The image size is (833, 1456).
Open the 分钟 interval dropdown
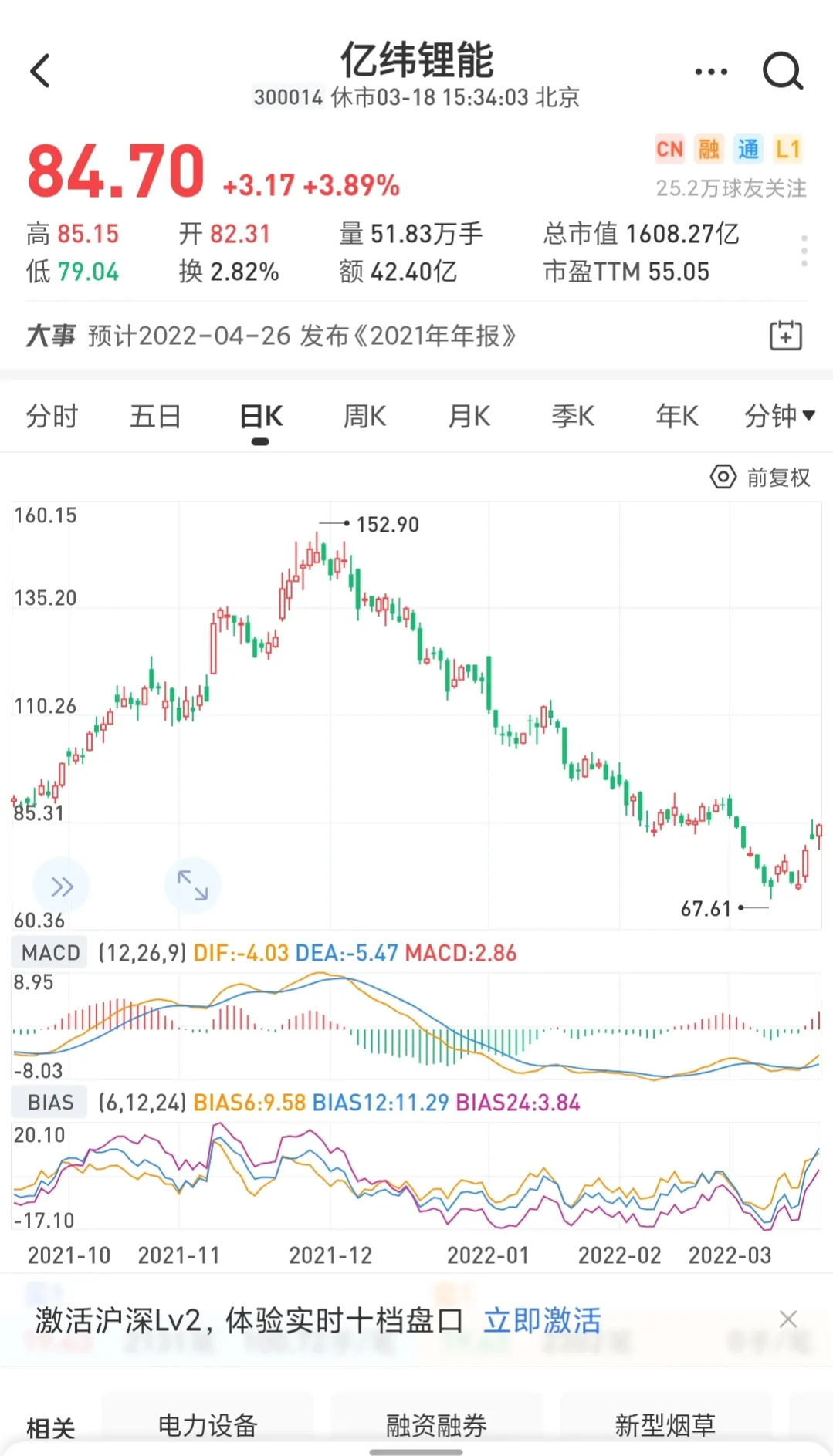point(780,417)
